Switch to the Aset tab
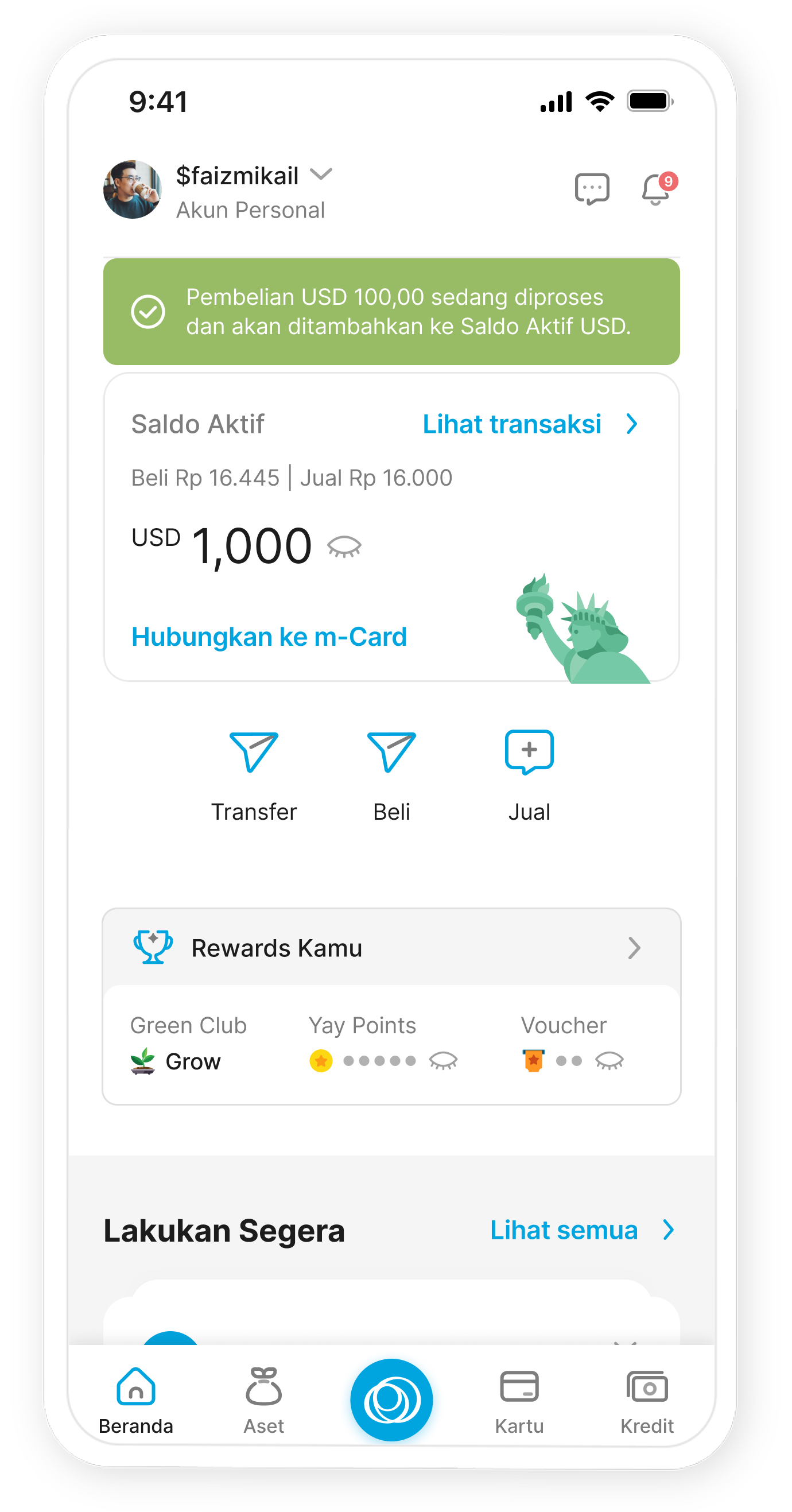Screen dimensions: 792x1512 pyautogui.click(x=263, y=1400)
